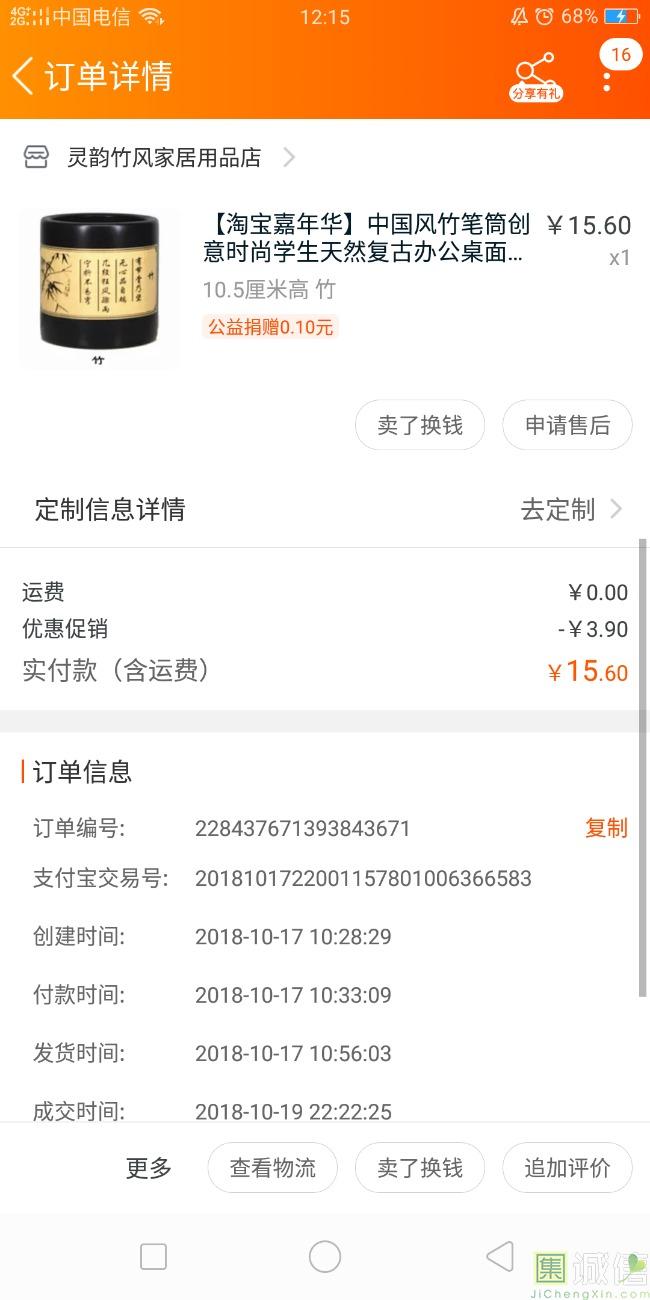
Task: Go back from order details
Action: (24, 76)
